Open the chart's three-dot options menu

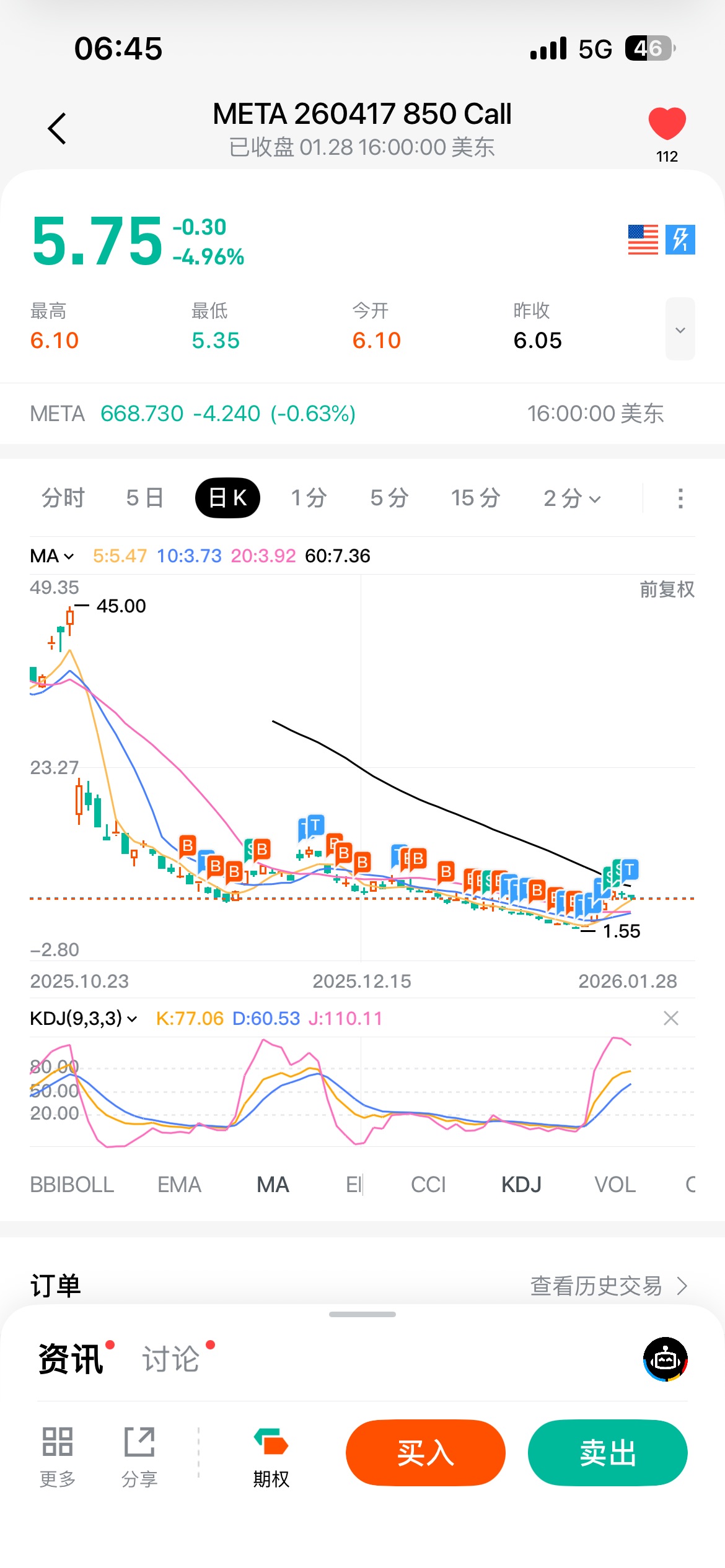[680, 498]
